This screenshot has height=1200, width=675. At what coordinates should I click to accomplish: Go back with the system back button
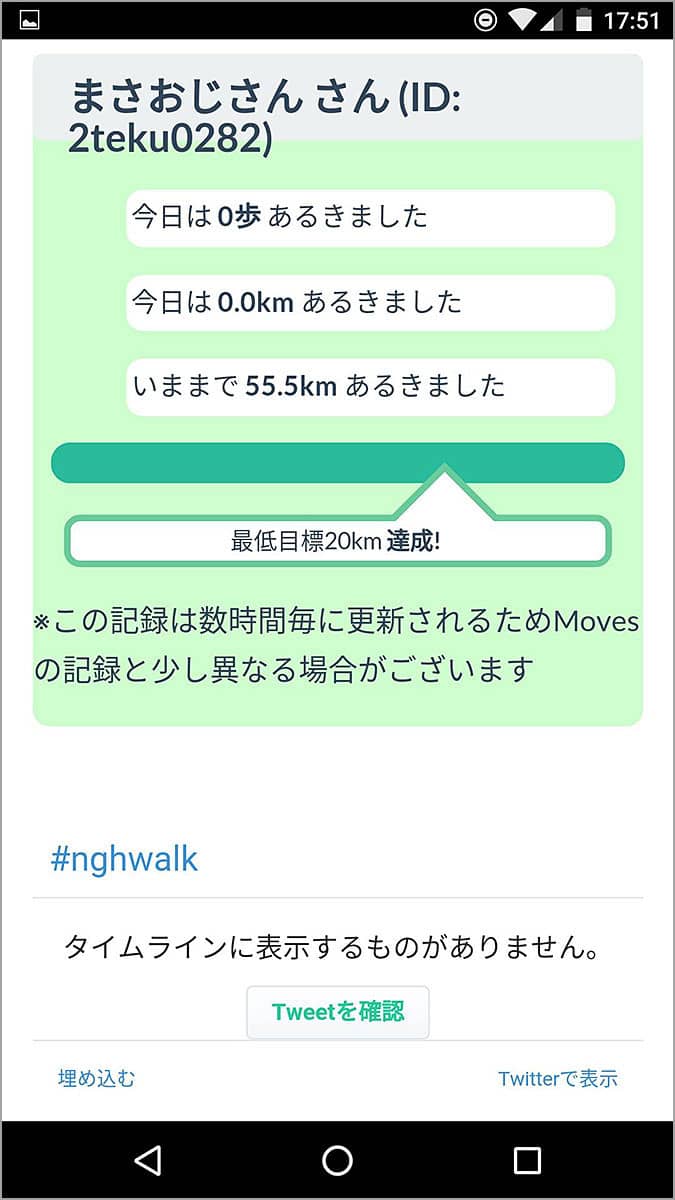[148, 1160]
